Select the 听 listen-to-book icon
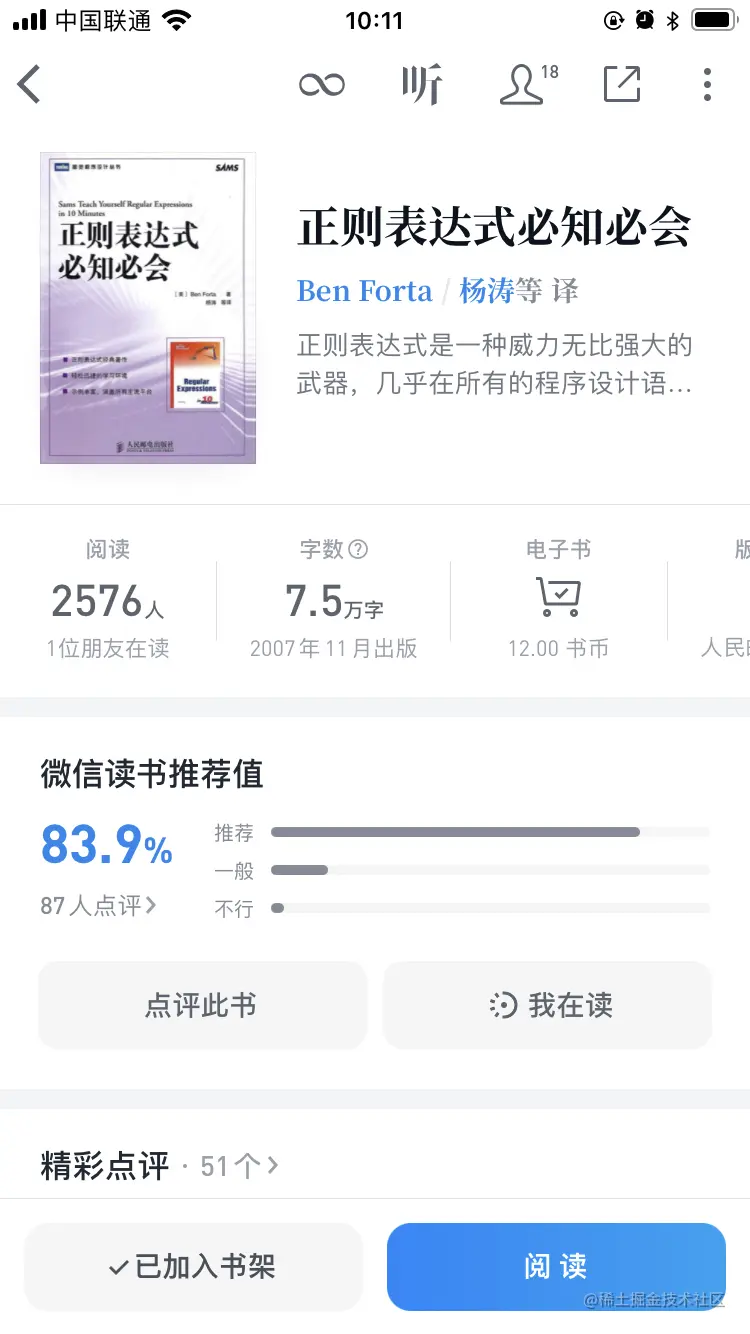The image size is (750, 1334). tap(421, 84)
